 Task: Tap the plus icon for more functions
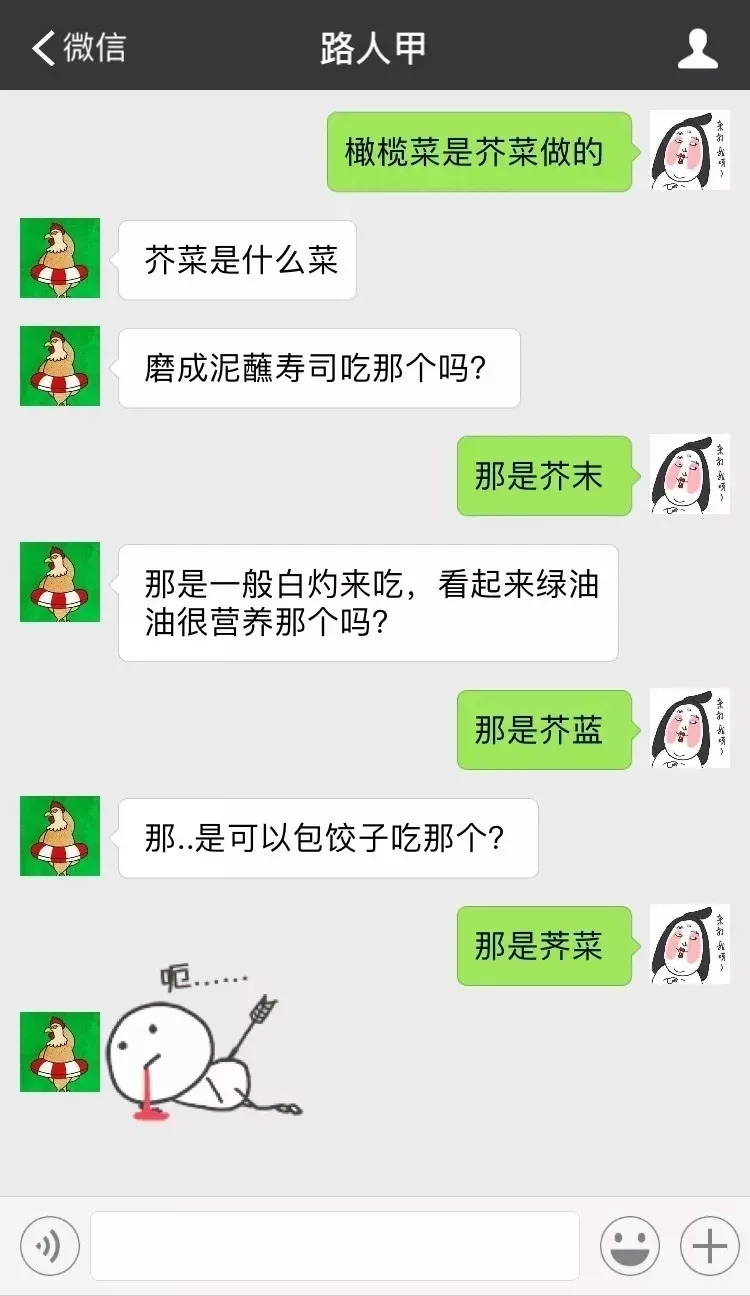[x=709, y=1246]
